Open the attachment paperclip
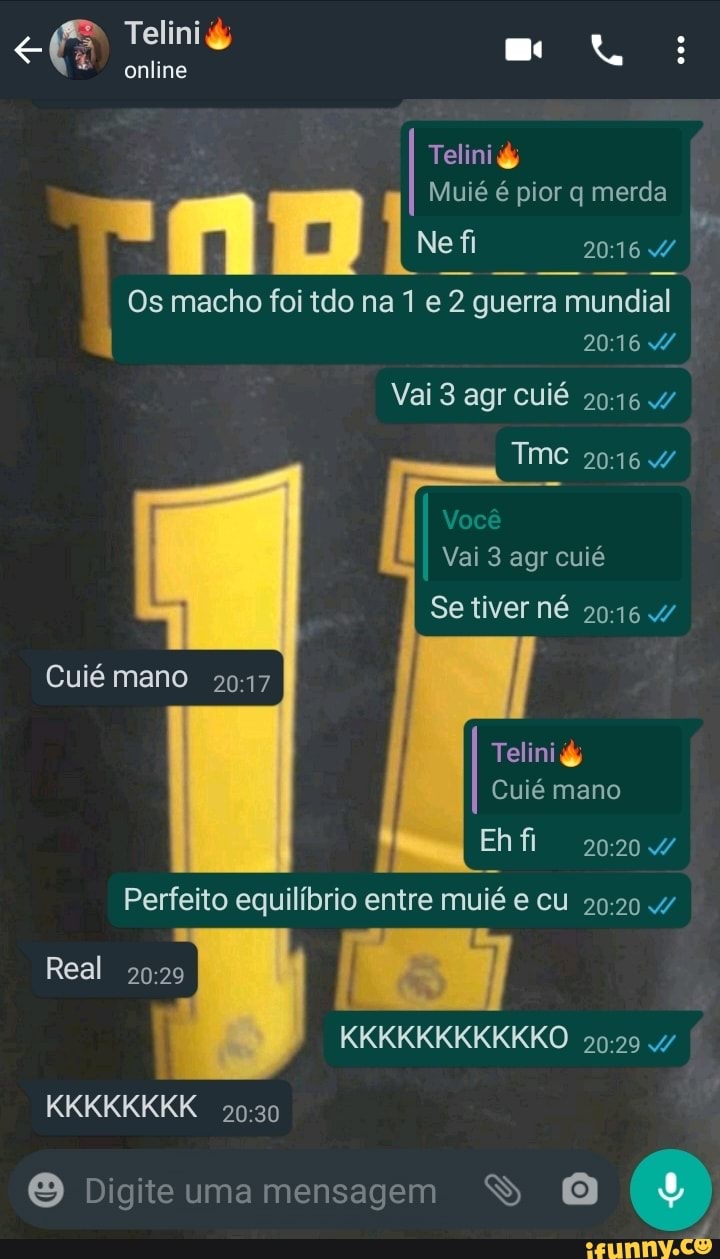Viewport: 720px width, 1259px height. tap(503, 1190)
